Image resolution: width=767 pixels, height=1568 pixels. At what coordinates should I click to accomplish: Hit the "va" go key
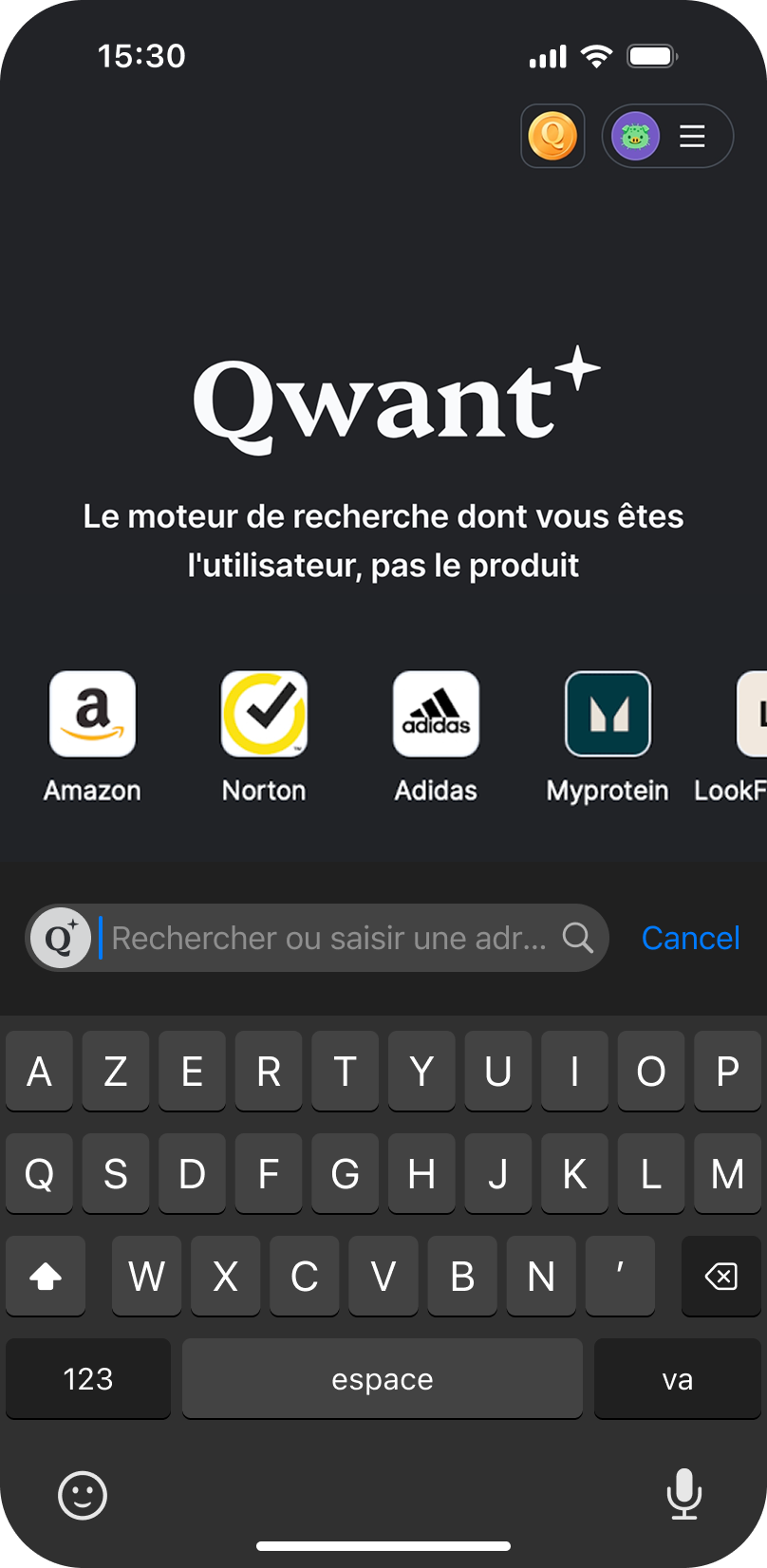click(x=677, y=1379)
